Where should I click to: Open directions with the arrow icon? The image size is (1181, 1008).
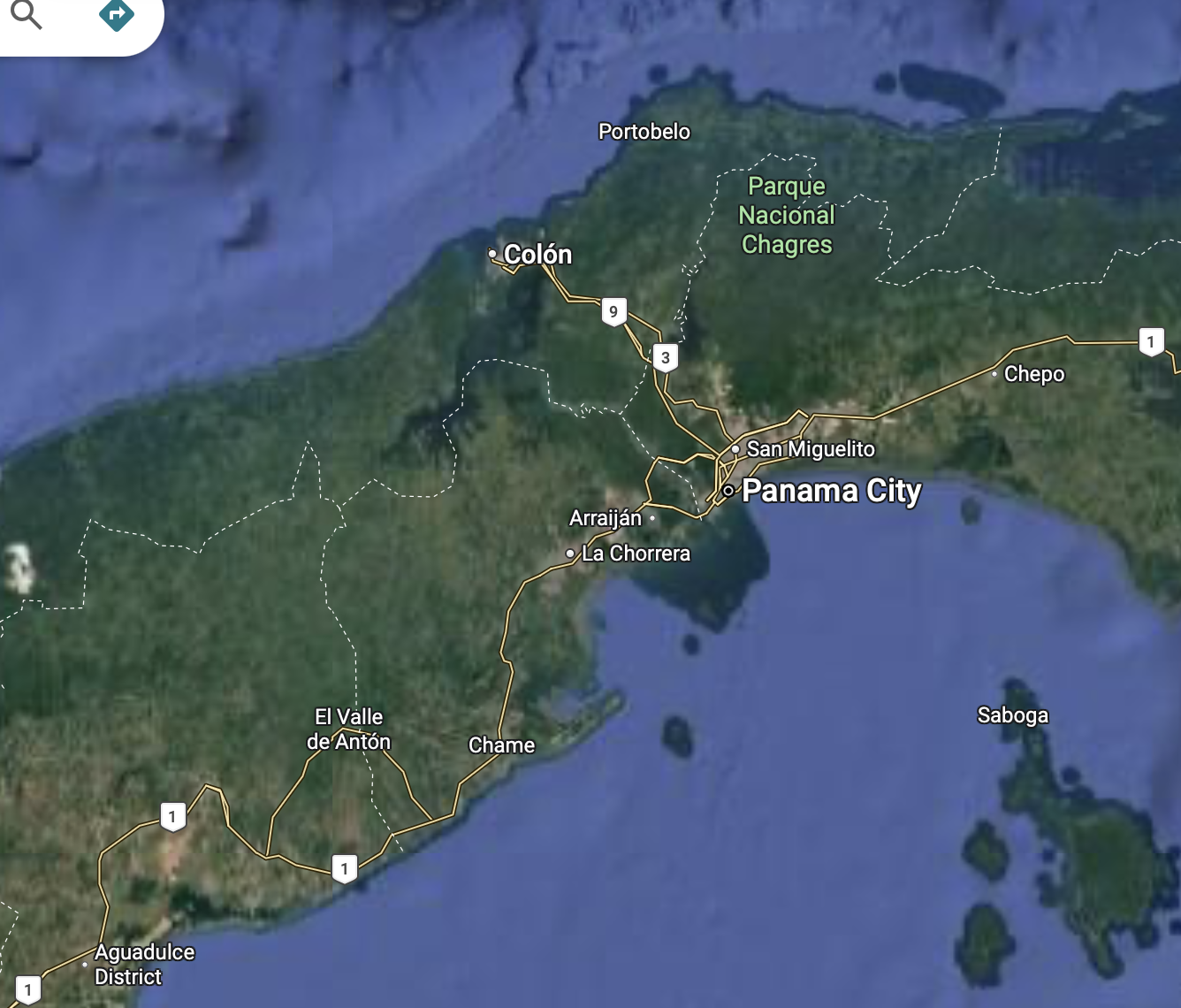pyautogui.click(x=117, y=14)
